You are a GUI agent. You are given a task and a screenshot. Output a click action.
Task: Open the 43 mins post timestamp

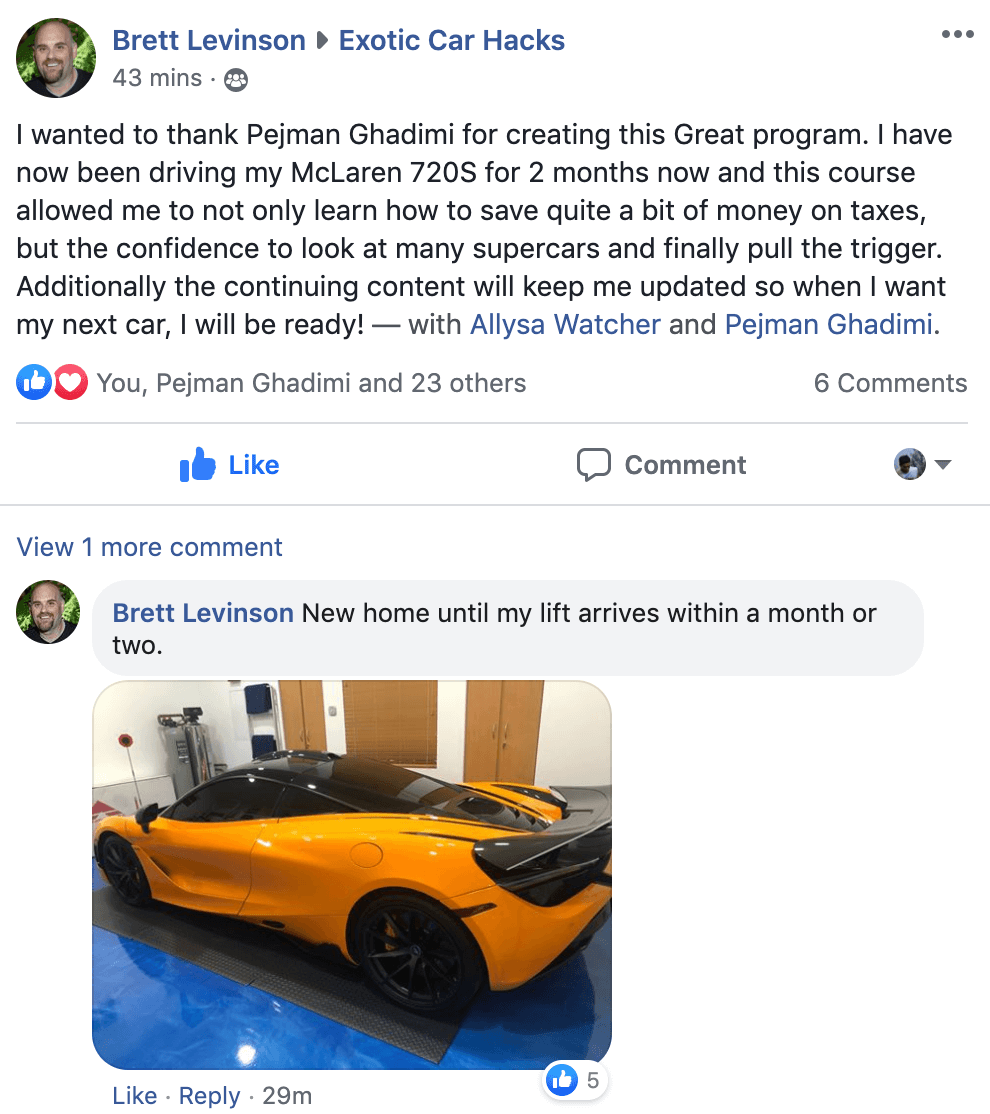pos(157,78)
